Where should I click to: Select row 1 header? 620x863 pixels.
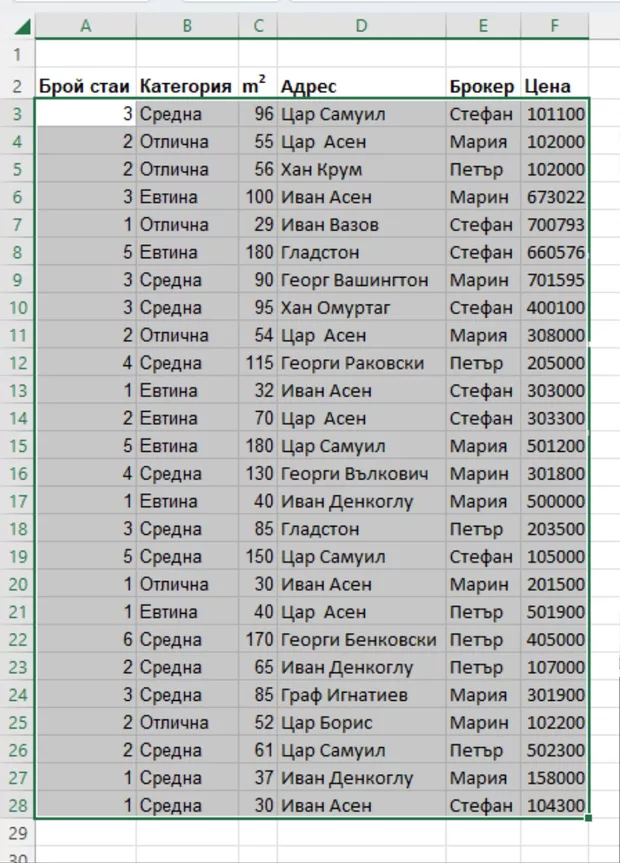click(x=16, y=54)
